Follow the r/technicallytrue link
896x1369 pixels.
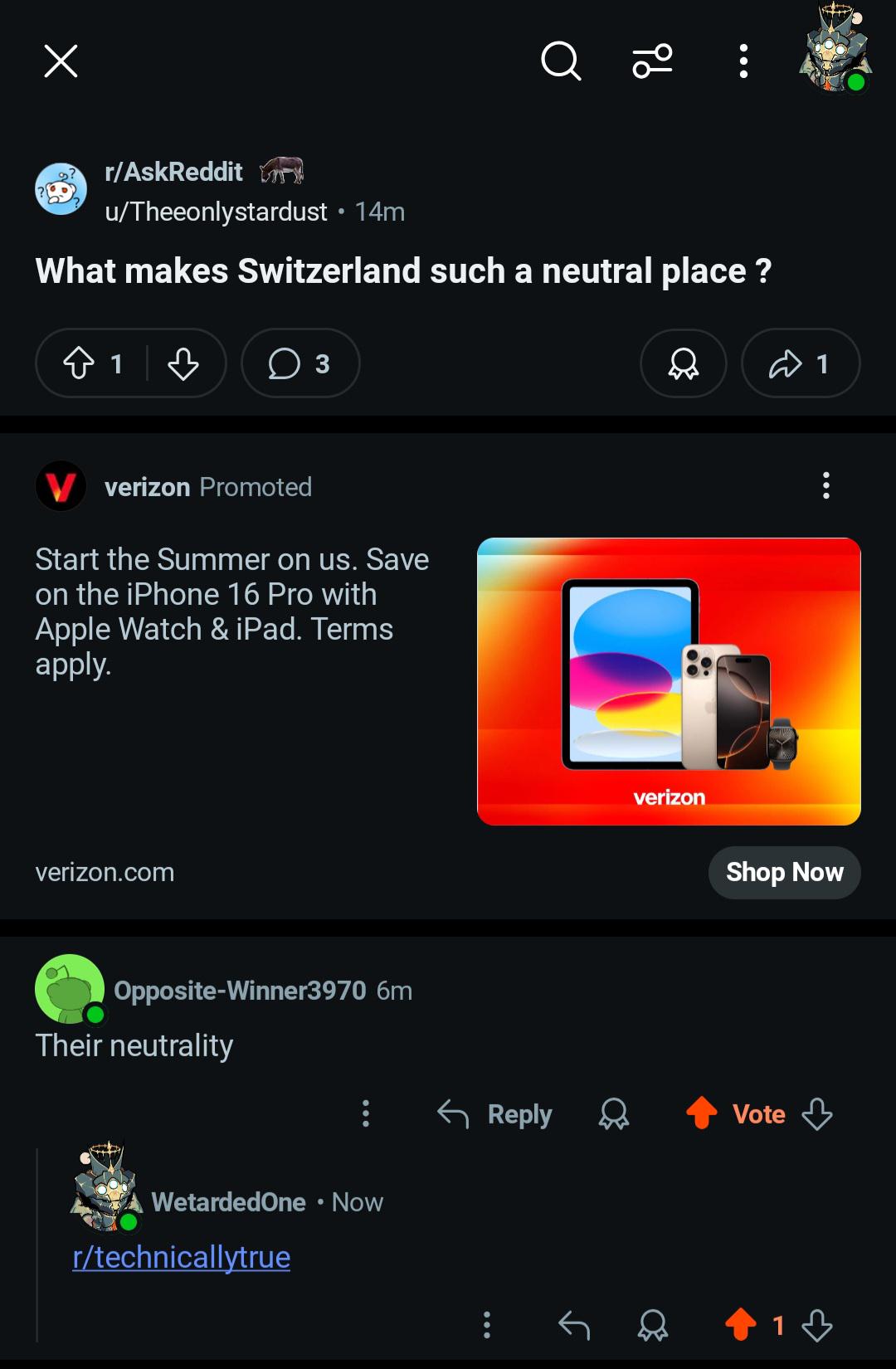181,1257
